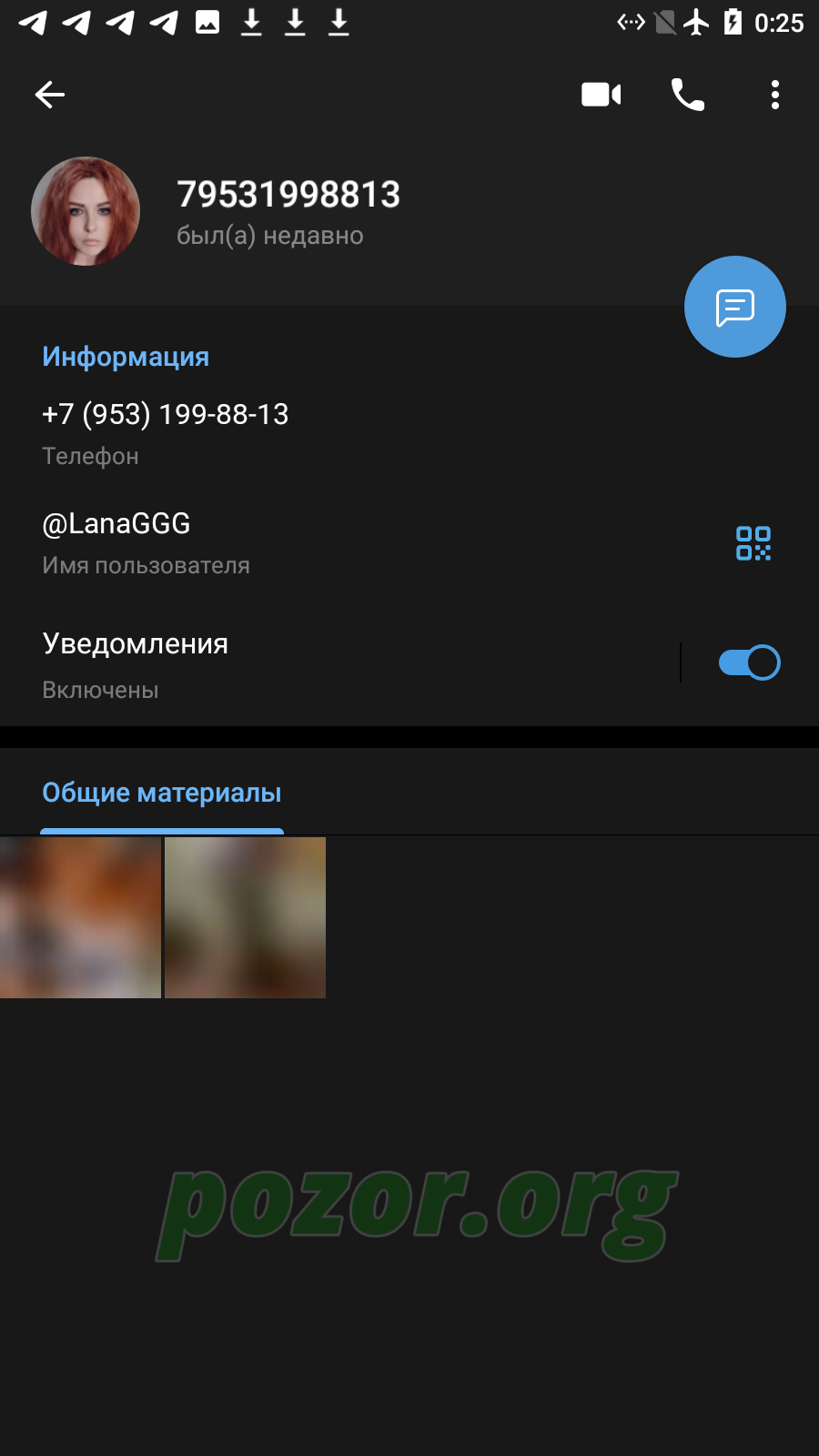Toggle the notifications switch off

pyautogui.click(x=749, y=662)
